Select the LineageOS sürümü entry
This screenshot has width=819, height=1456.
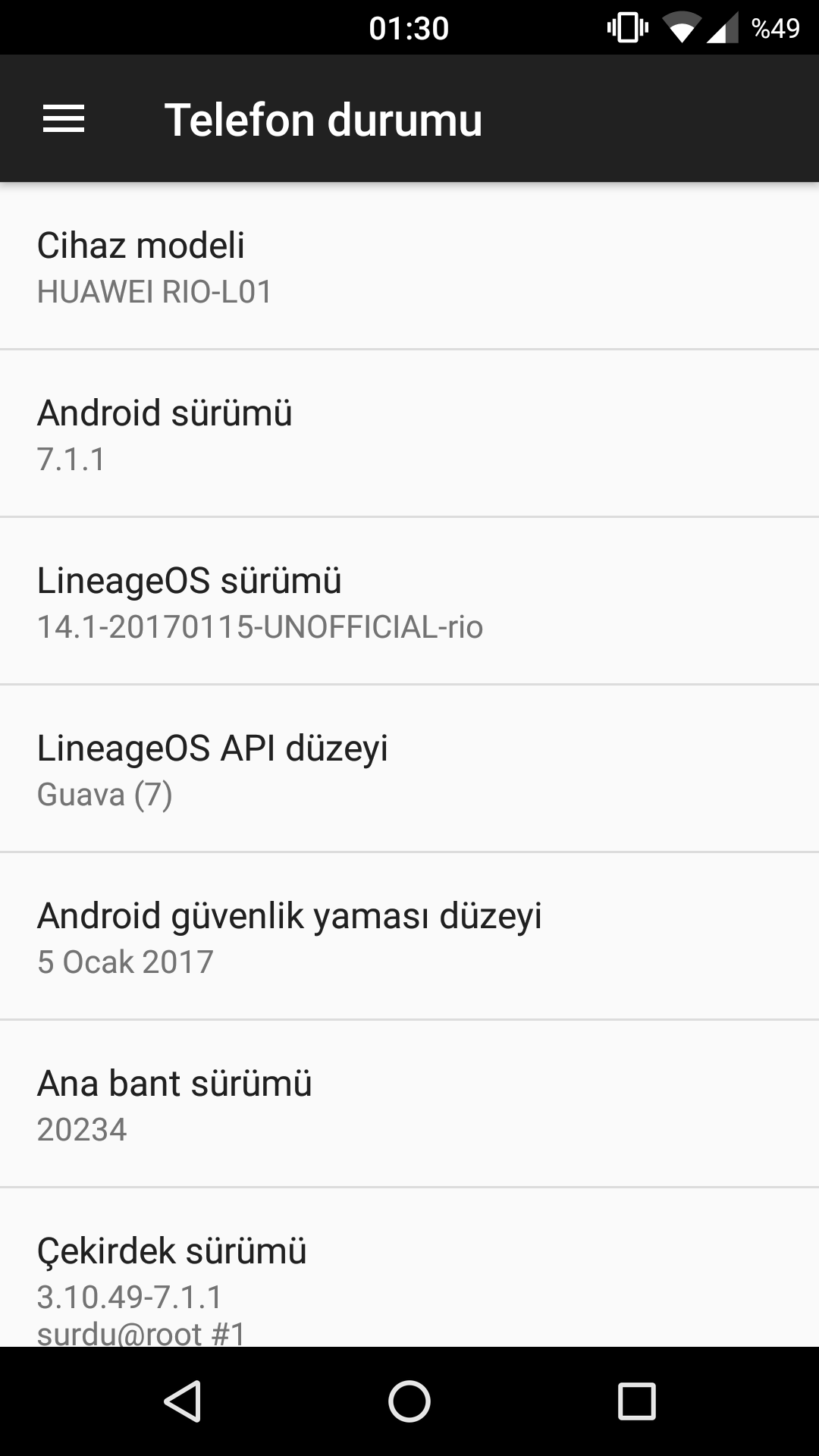[409, 601]
